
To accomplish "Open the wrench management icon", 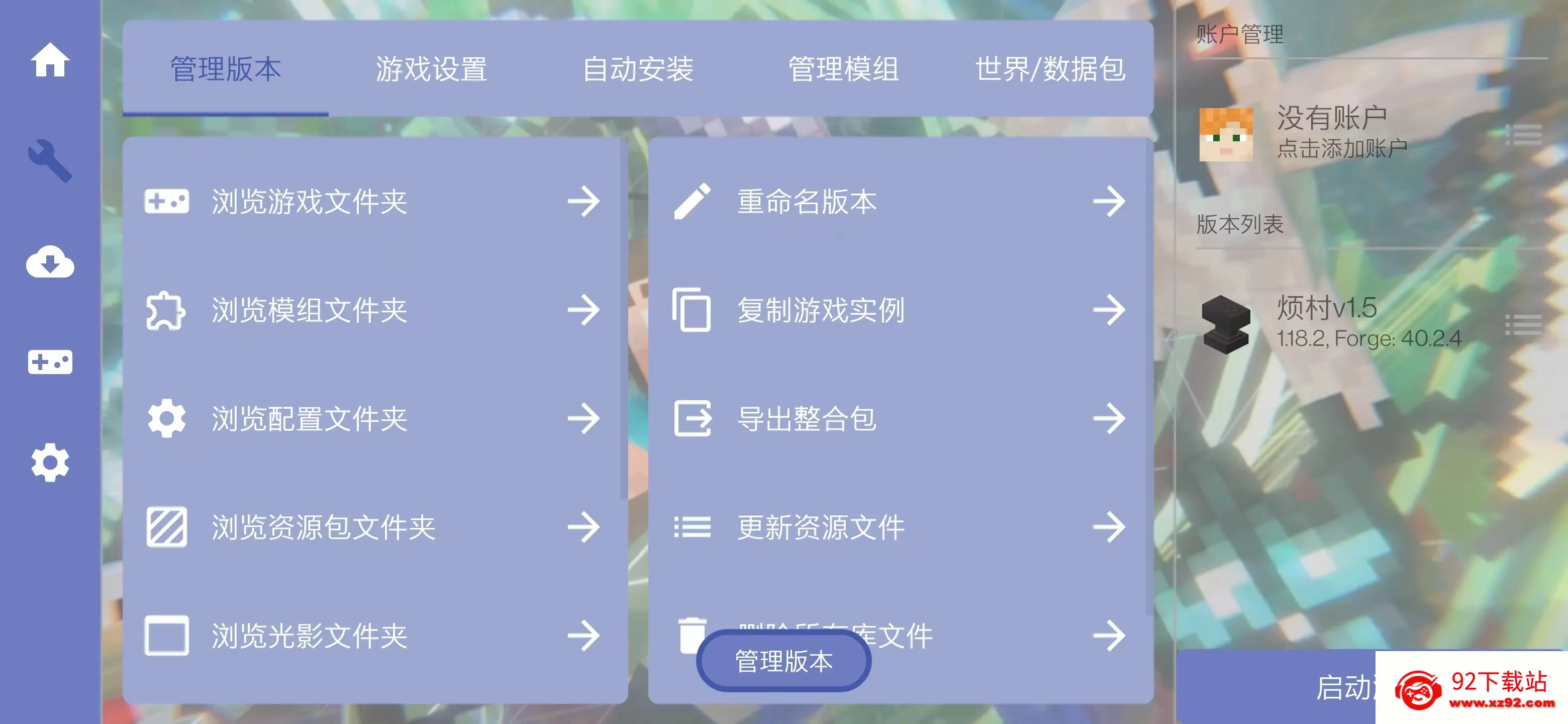I will coord(50,160).
